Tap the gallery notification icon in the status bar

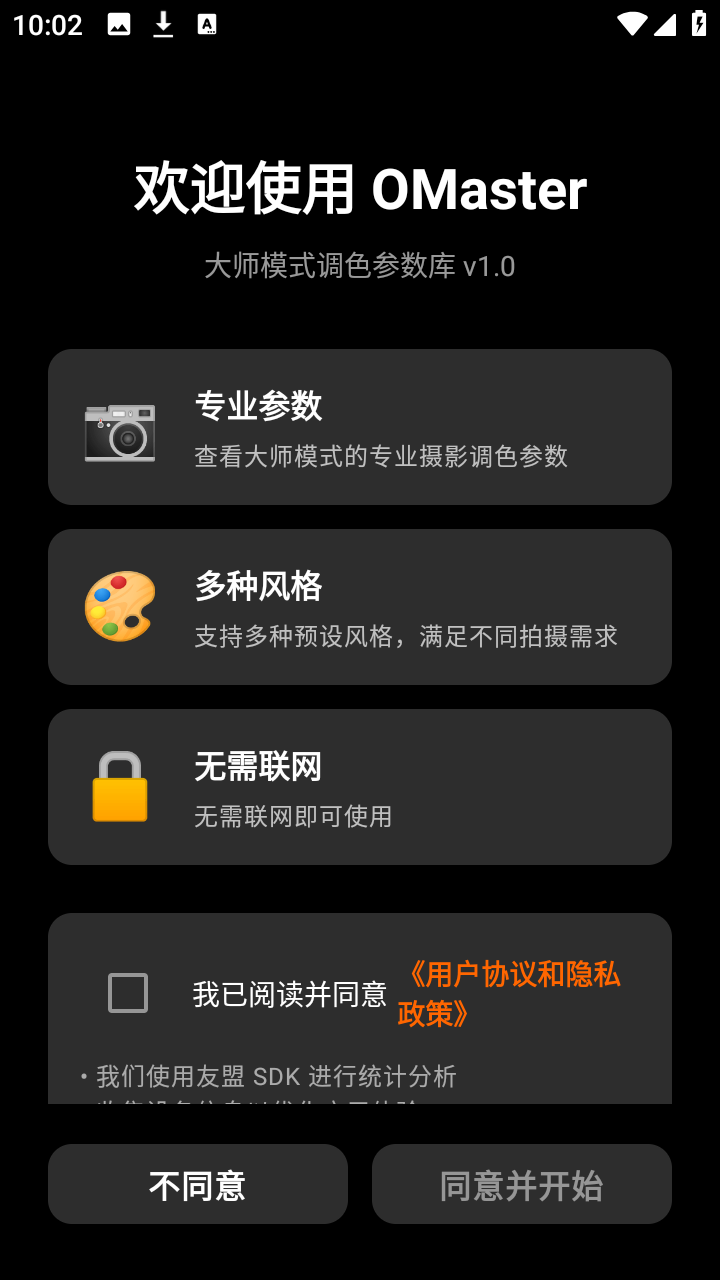click(120, 25)
